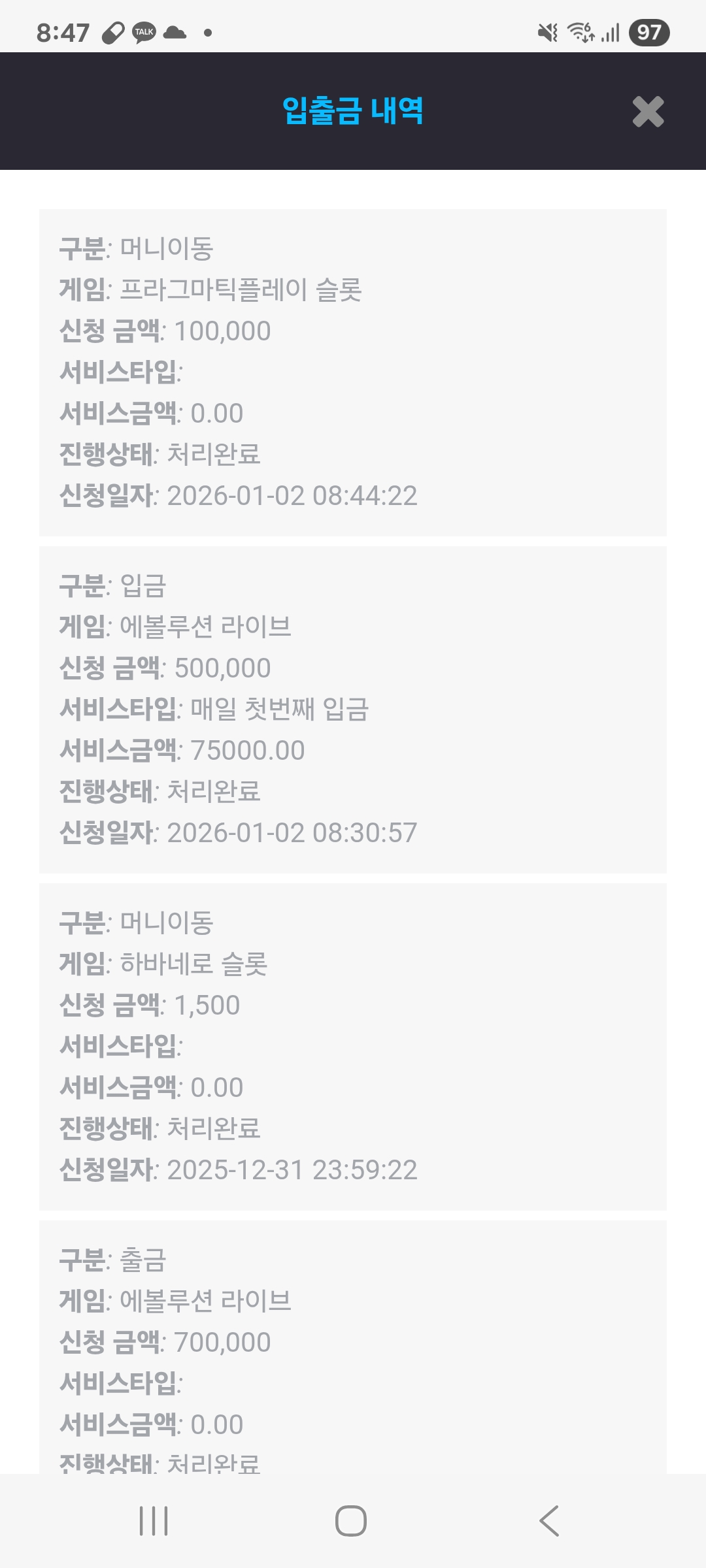Open the recent apps overview
Screen dimensions: 706x1568
154,1521
